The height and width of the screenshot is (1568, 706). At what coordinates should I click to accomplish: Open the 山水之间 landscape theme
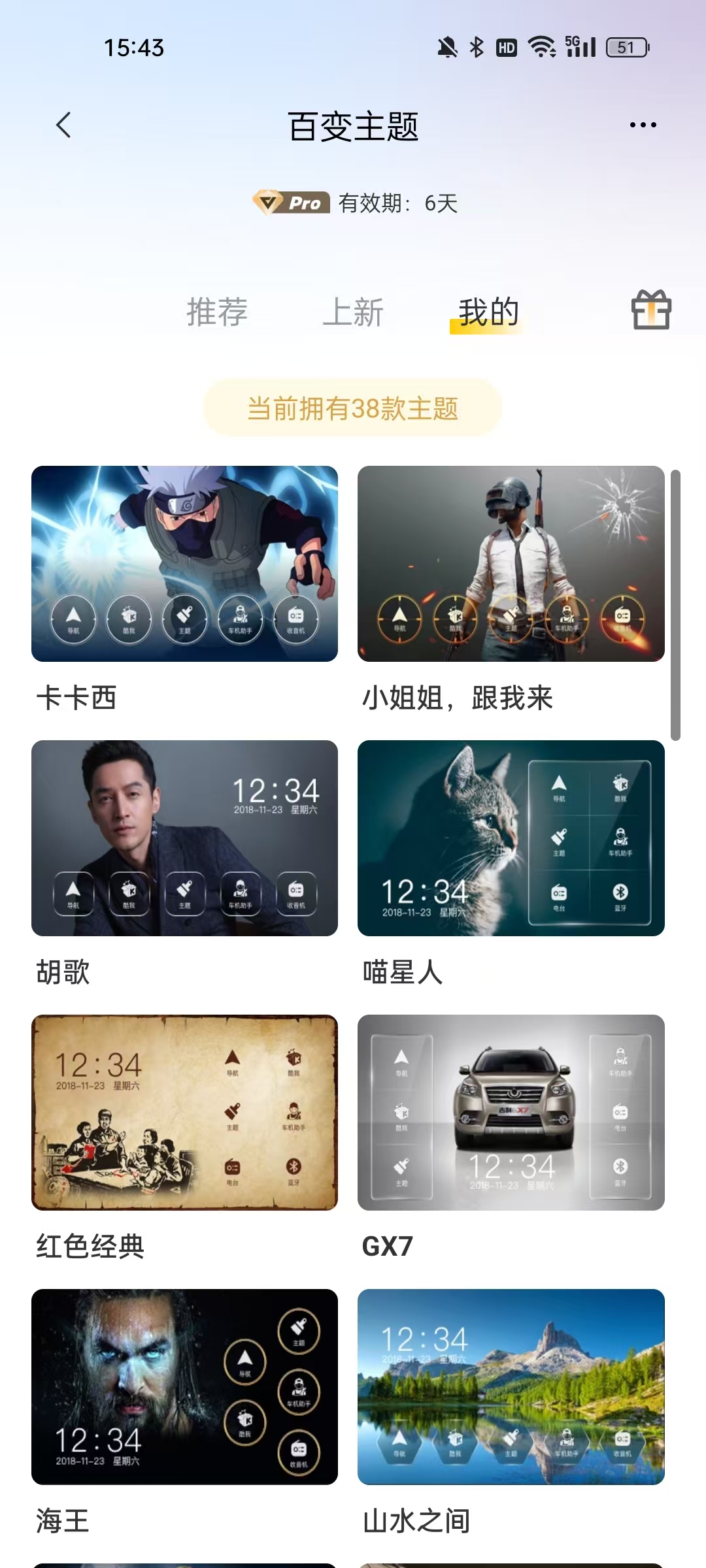pyautogui.click(x=511, y=1387)
